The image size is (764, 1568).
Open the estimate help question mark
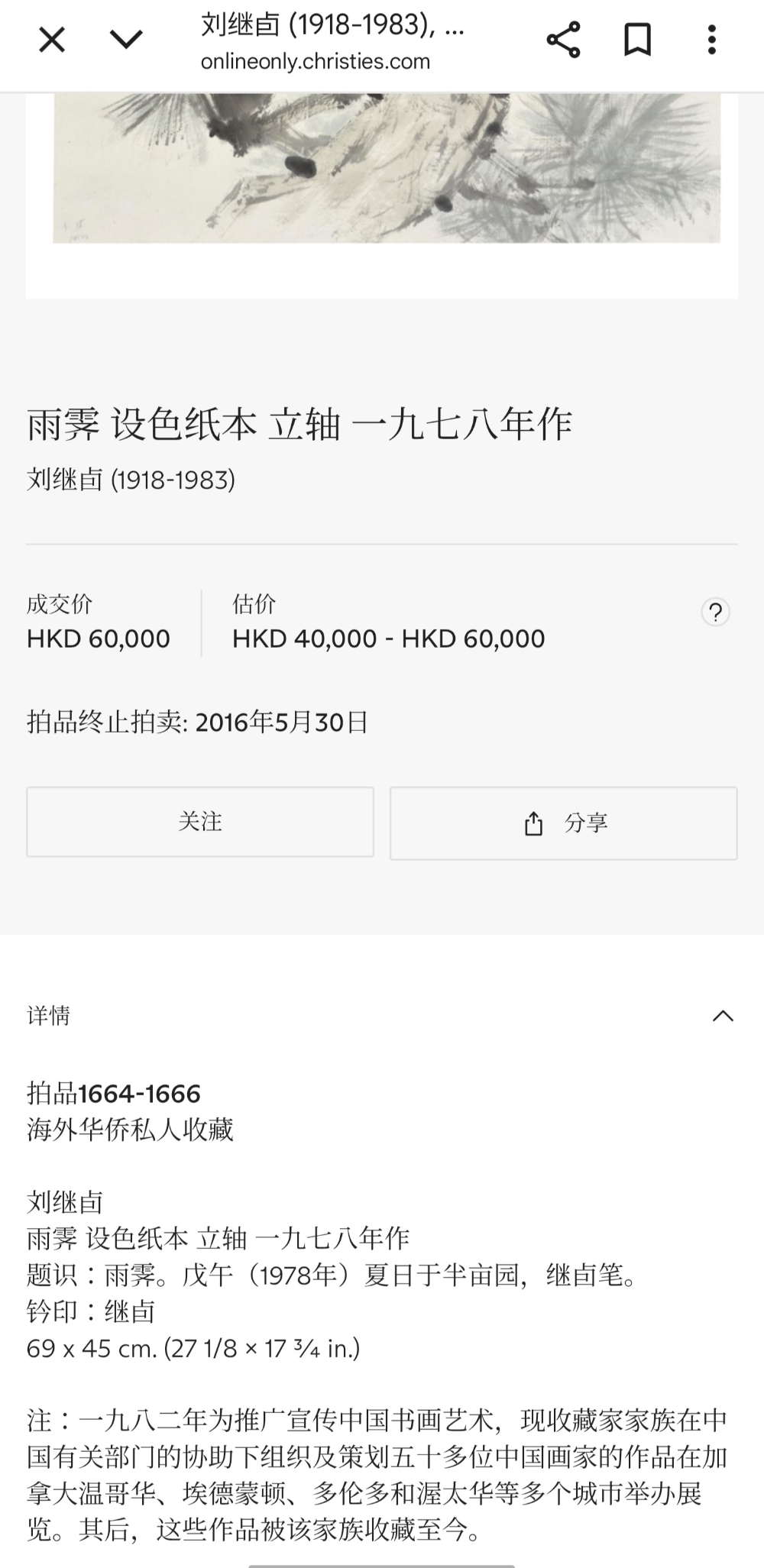(715, 613)
